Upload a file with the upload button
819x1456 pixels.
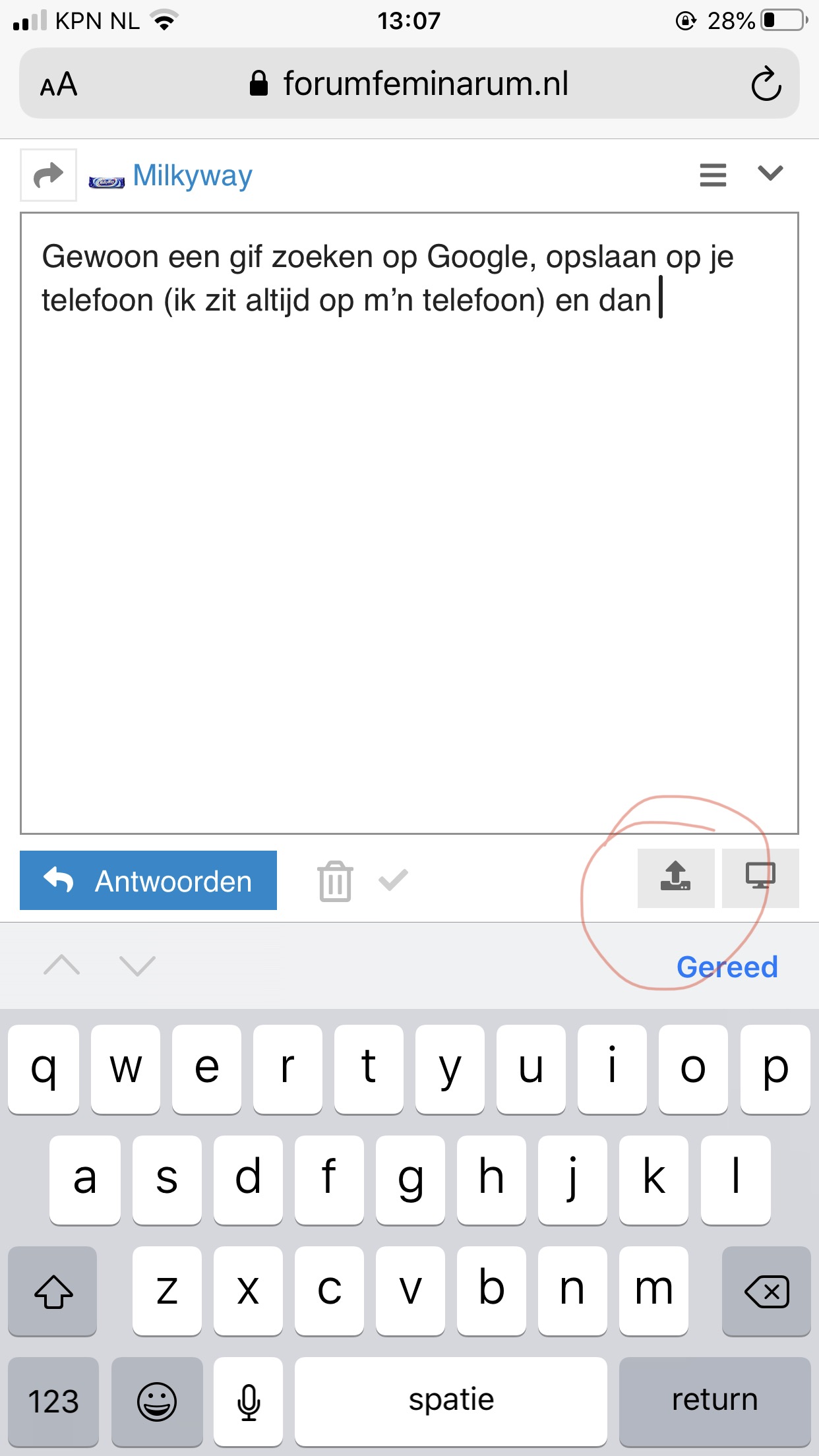tap(676, 878)
